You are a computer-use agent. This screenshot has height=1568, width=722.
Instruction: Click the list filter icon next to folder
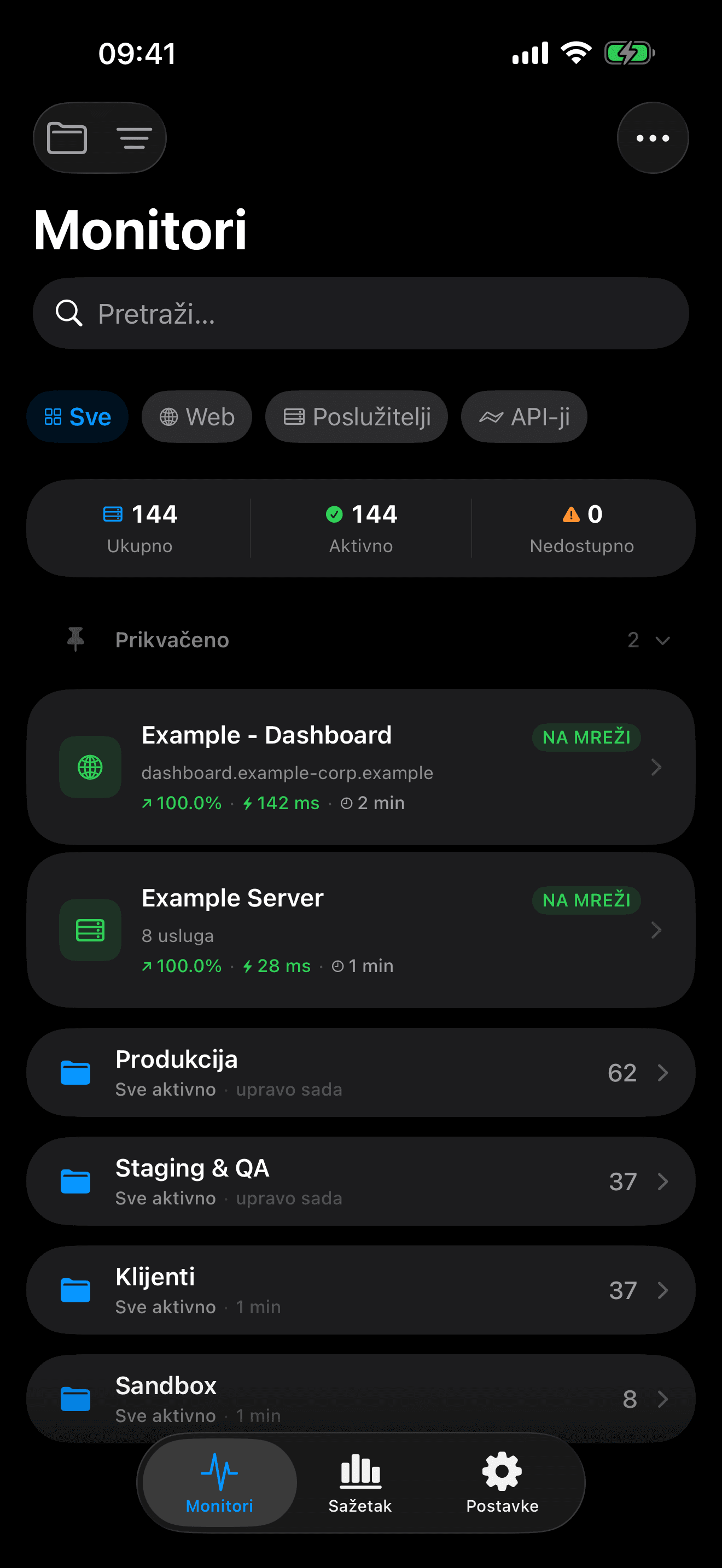tap(134, 138)
